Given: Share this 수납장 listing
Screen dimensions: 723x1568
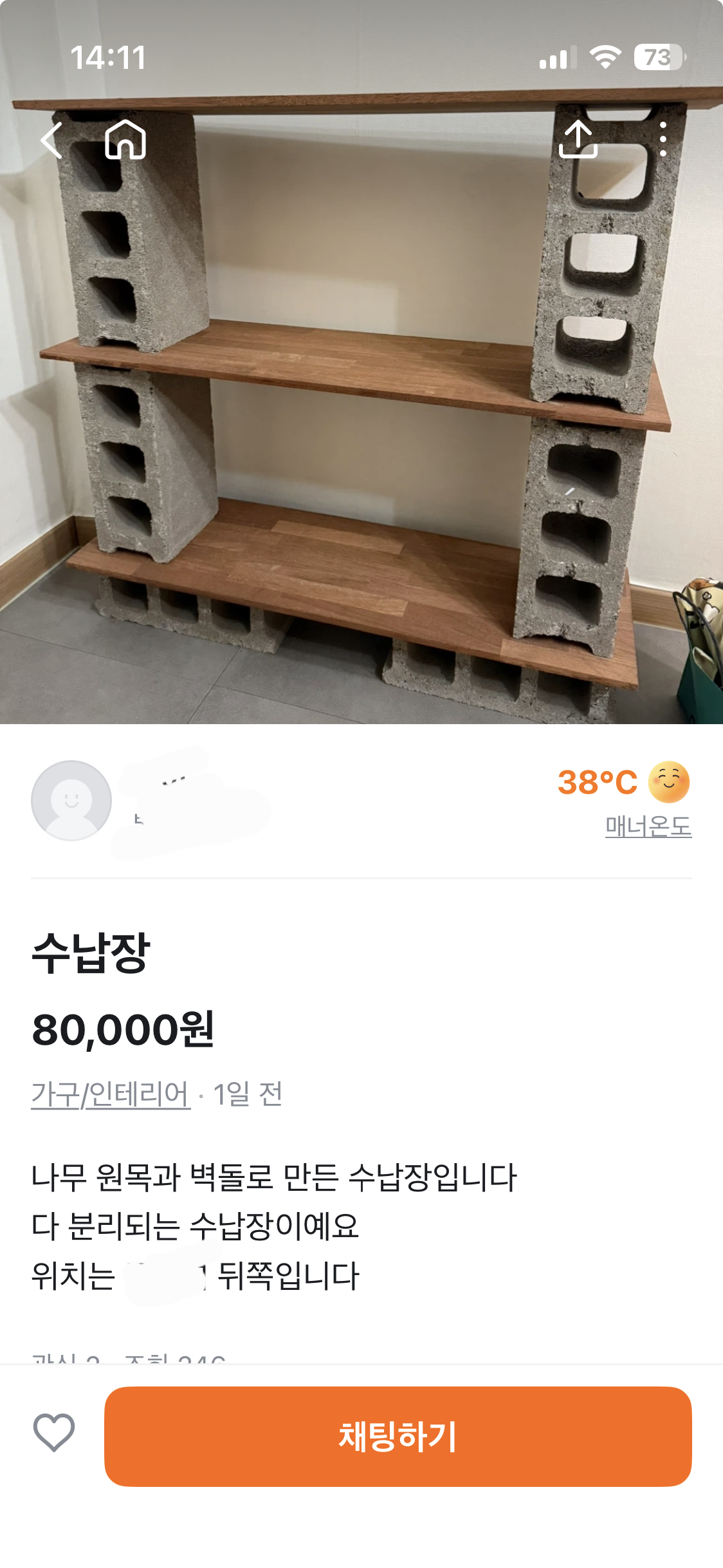Looking at the screenshot, I should 578,140.
